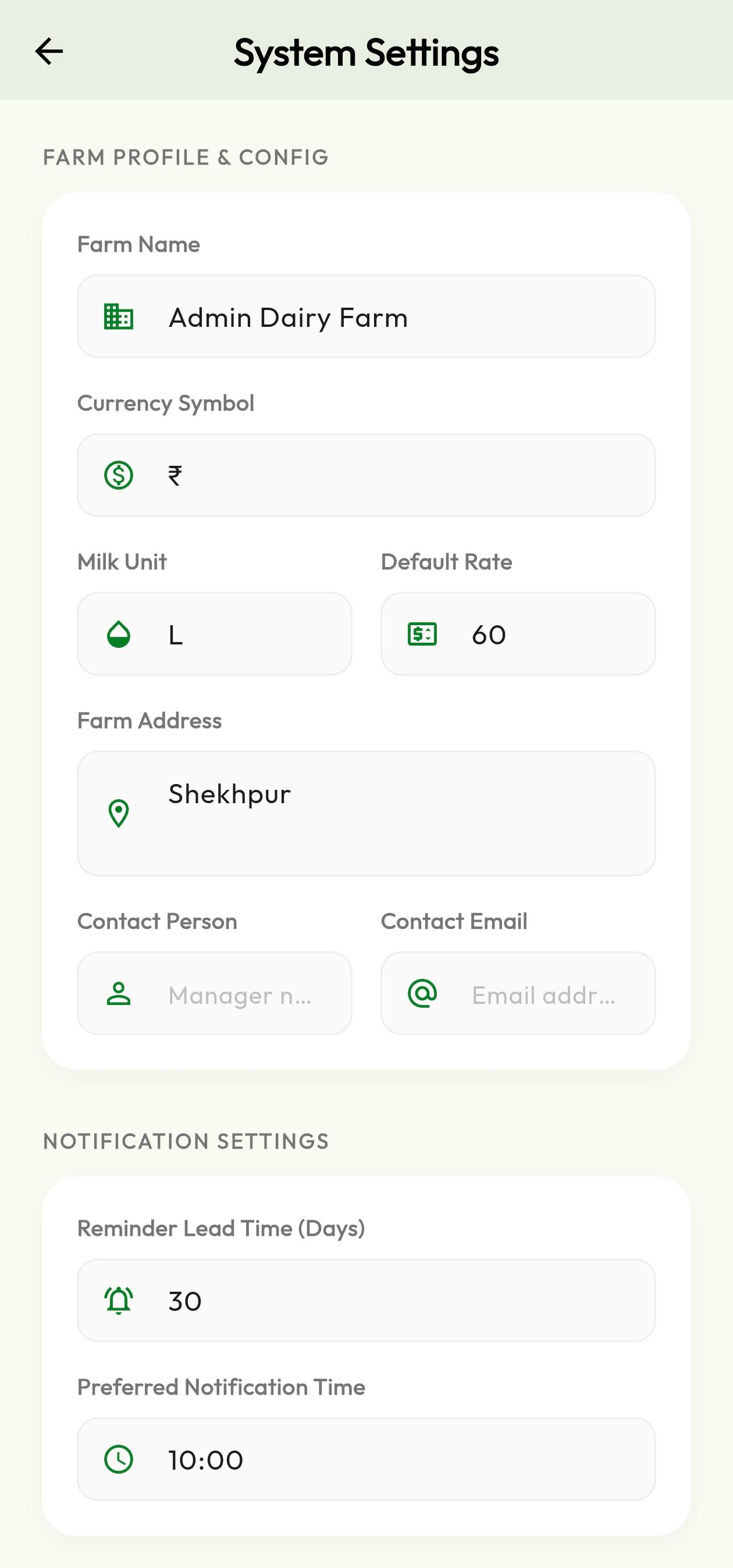733x1568 pixels.
Task: Click the notification time showing 10:00
Action: [365, 1459]
